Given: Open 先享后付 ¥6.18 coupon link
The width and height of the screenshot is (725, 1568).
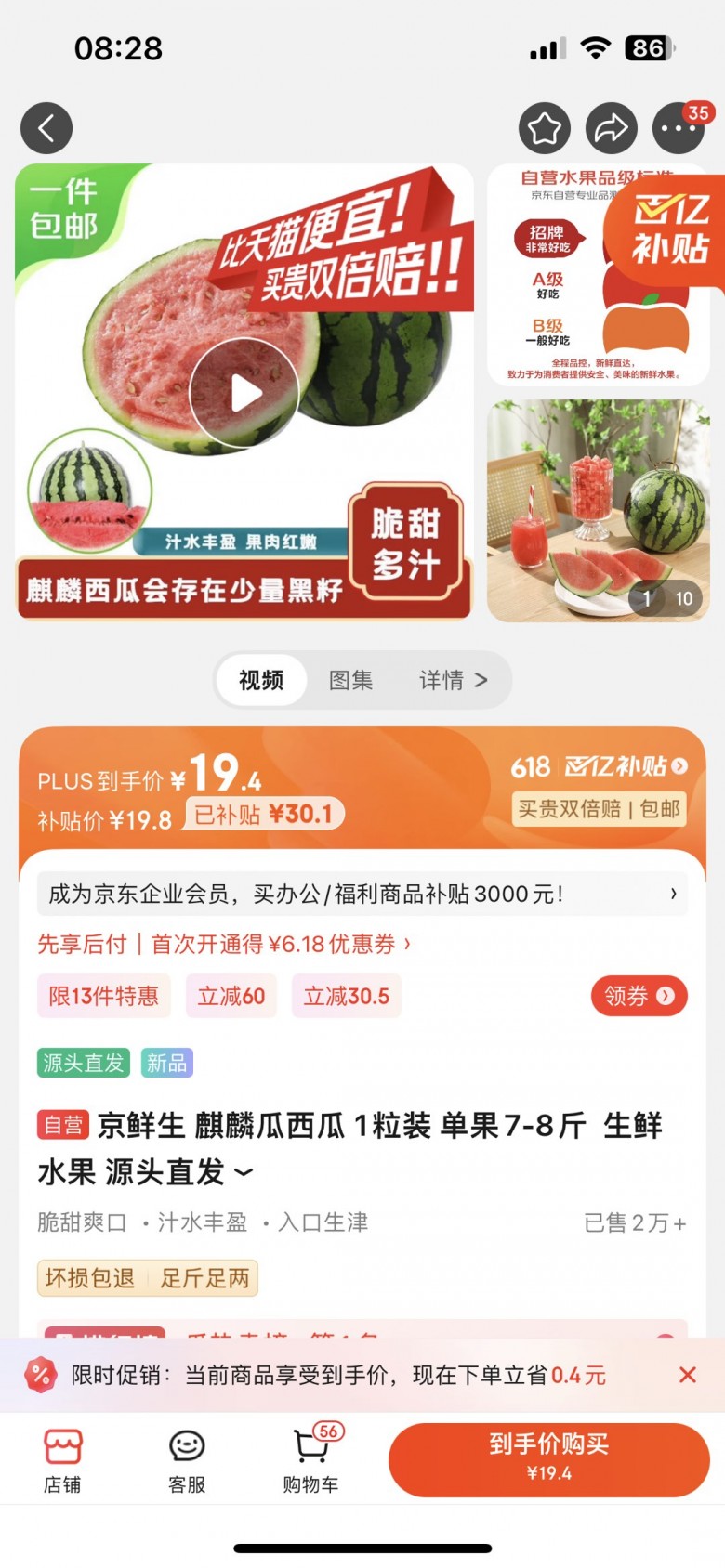Looking at the screenshot, I should [223, 944].
